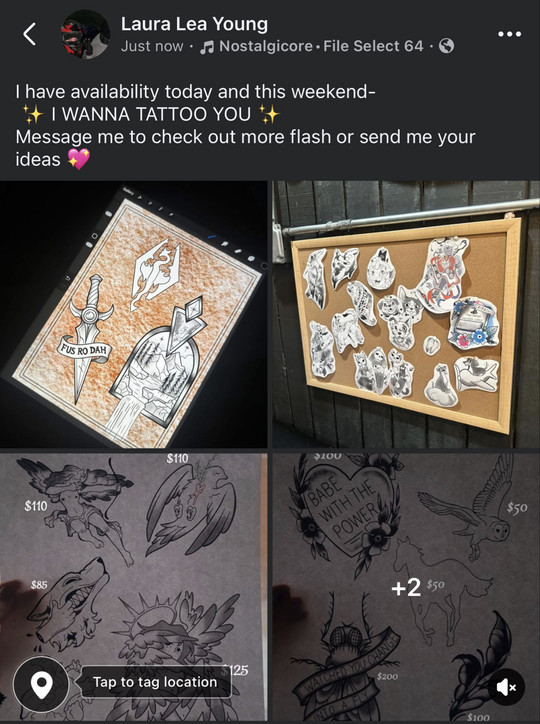Unmute the post audio
The width and height of the screenshot is (540, 724).
point(506,688)
